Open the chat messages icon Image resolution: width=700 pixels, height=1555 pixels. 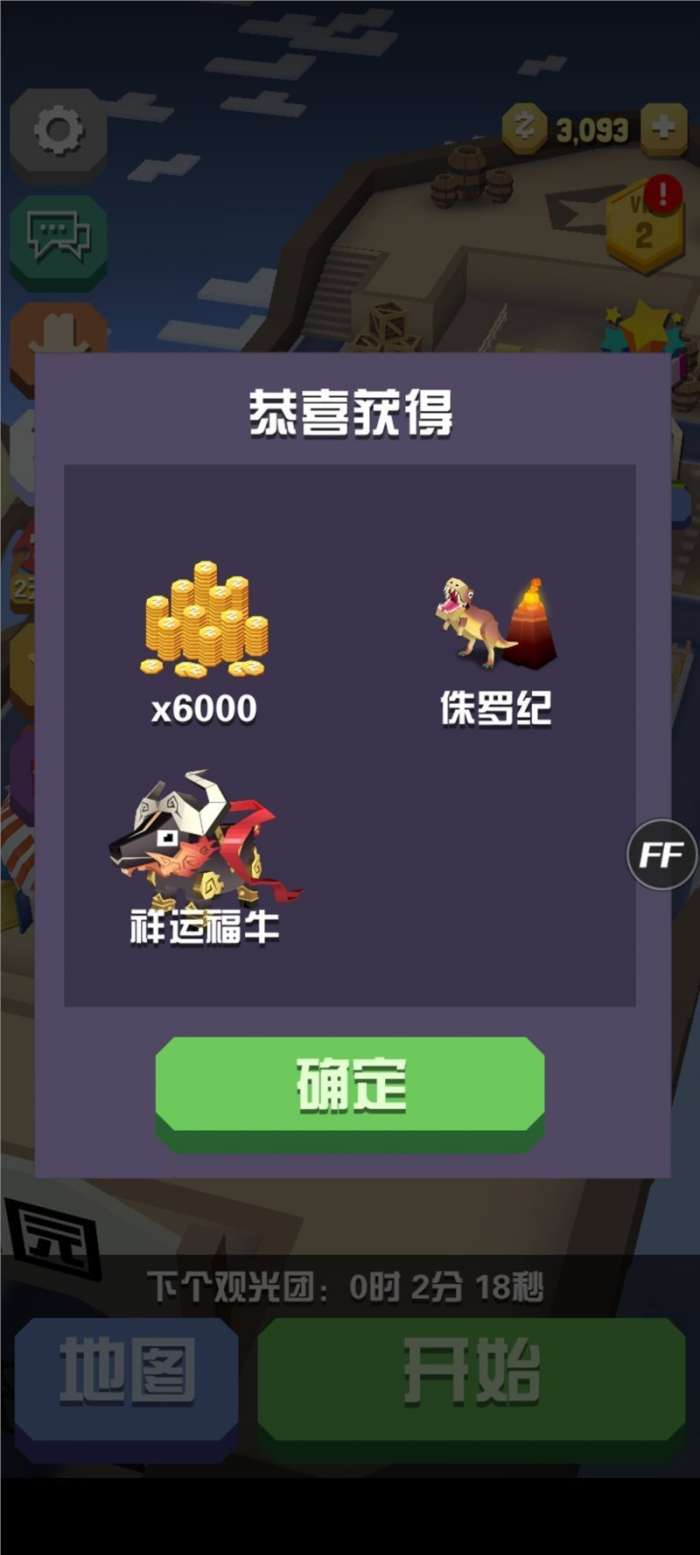(57, 238)
